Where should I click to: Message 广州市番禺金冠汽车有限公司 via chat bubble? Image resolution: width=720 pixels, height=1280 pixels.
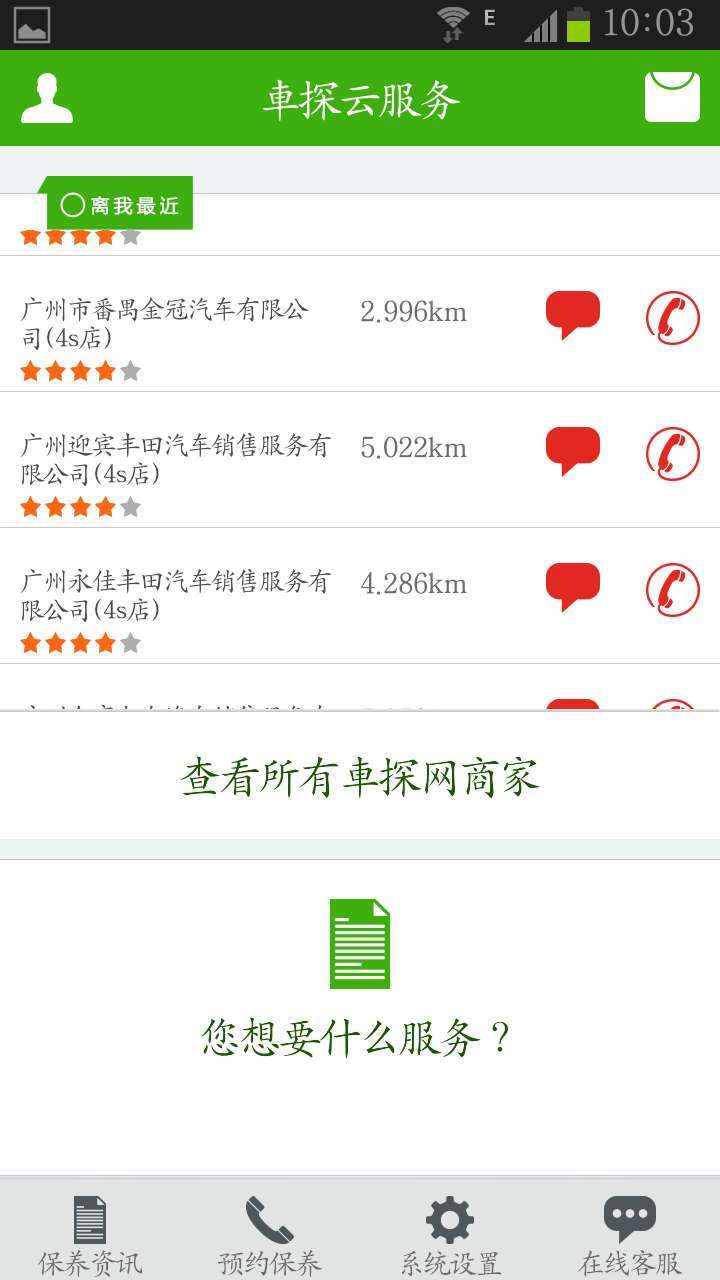(x=572, y=315)
